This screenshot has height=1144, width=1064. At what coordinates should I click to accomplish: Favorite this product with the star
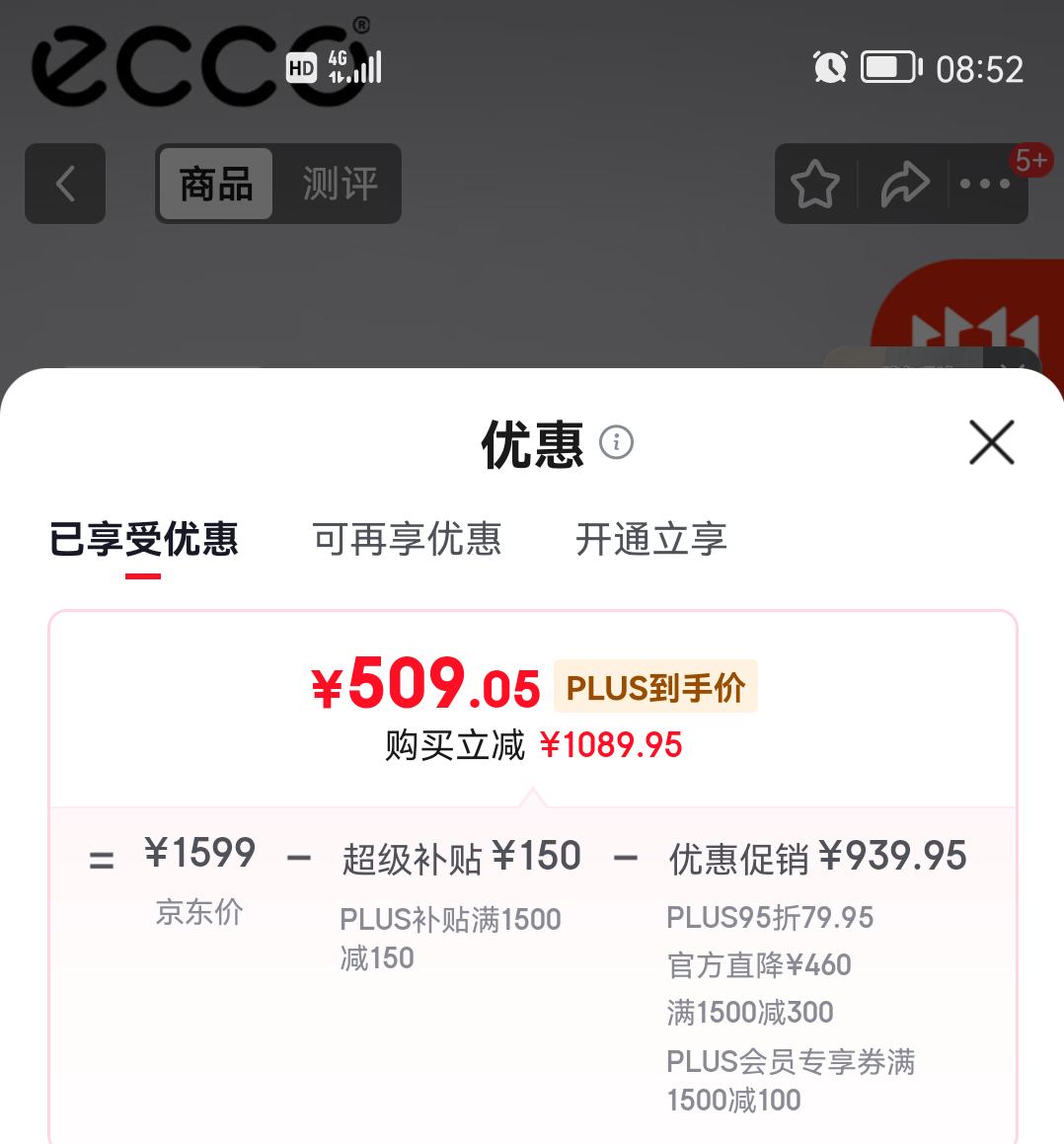(815, 184)
